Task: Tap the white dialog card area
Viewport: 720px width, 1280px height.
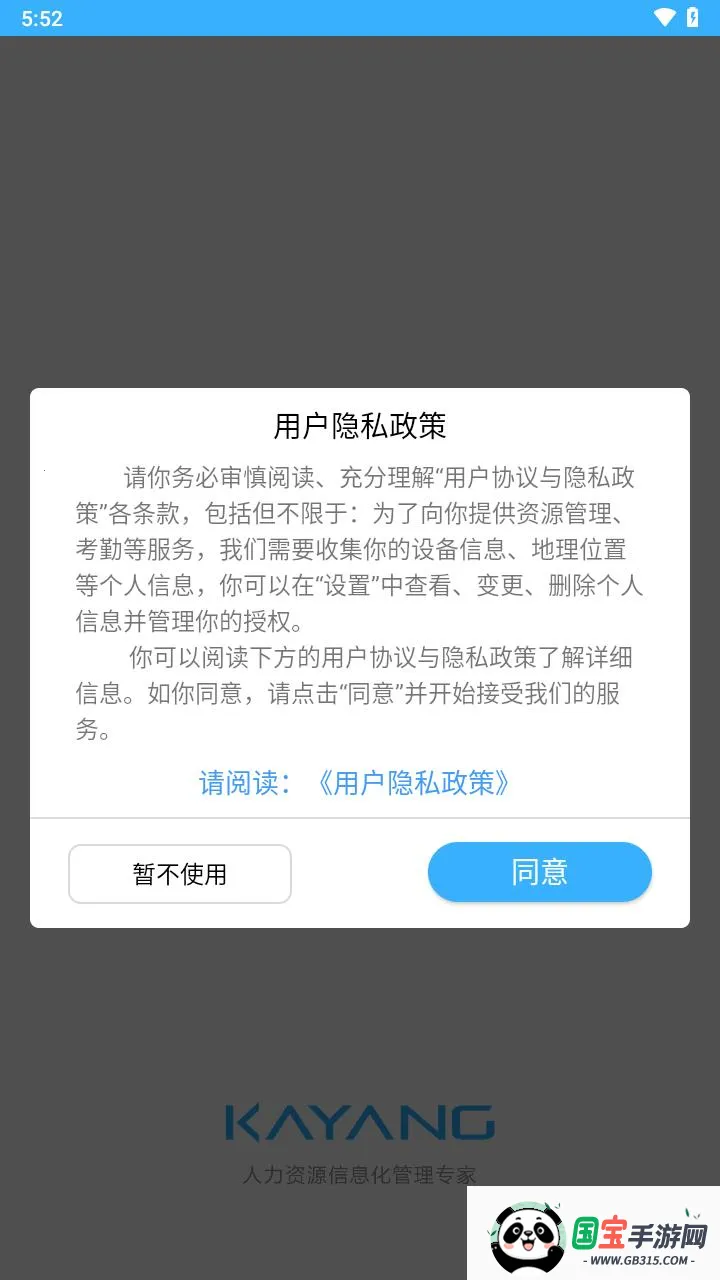Action: pyautogui.click(x=360, y=660)
